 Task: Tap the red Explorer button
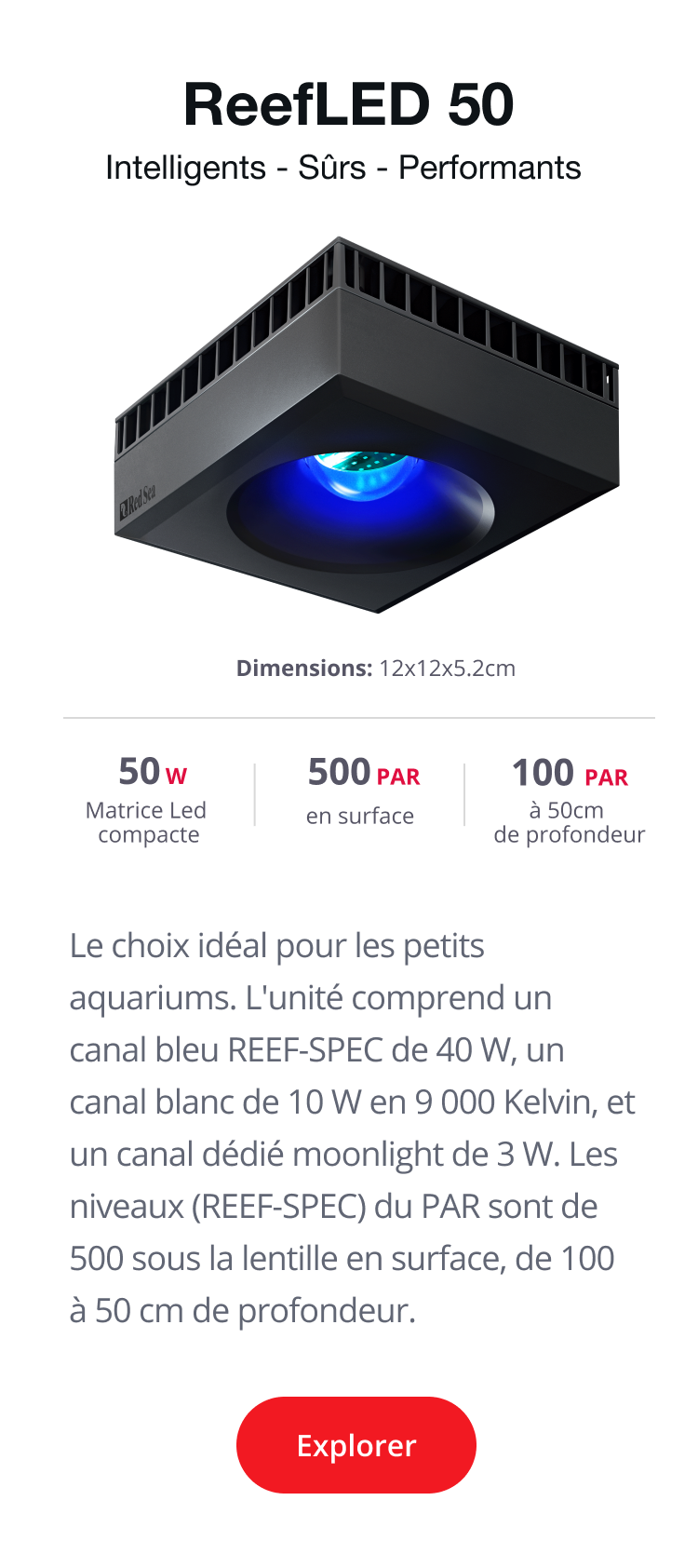pos(356,1444)
